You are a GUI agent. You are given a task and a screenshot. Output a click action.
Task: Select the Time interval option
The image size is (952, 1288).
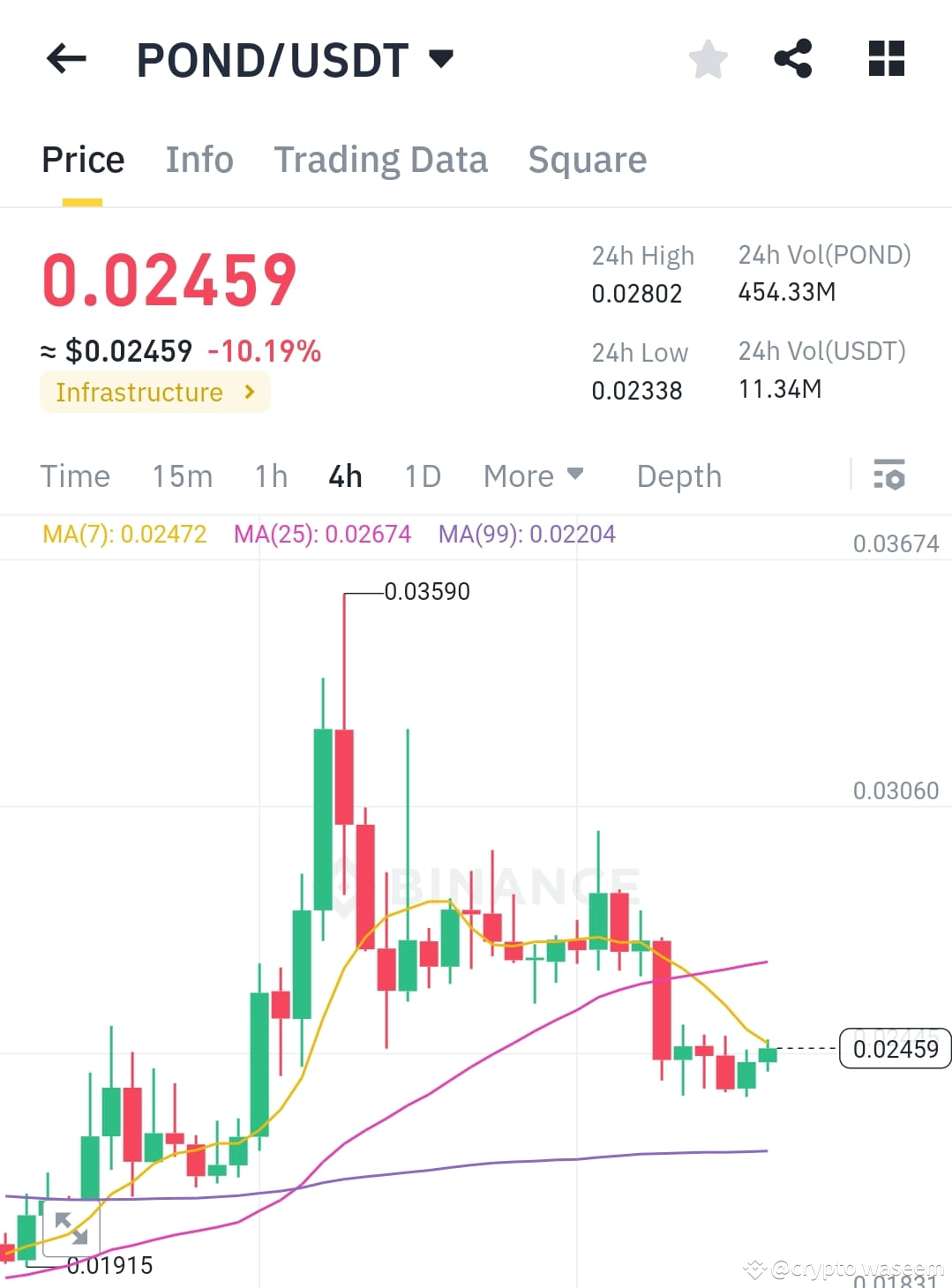(75, 476)
